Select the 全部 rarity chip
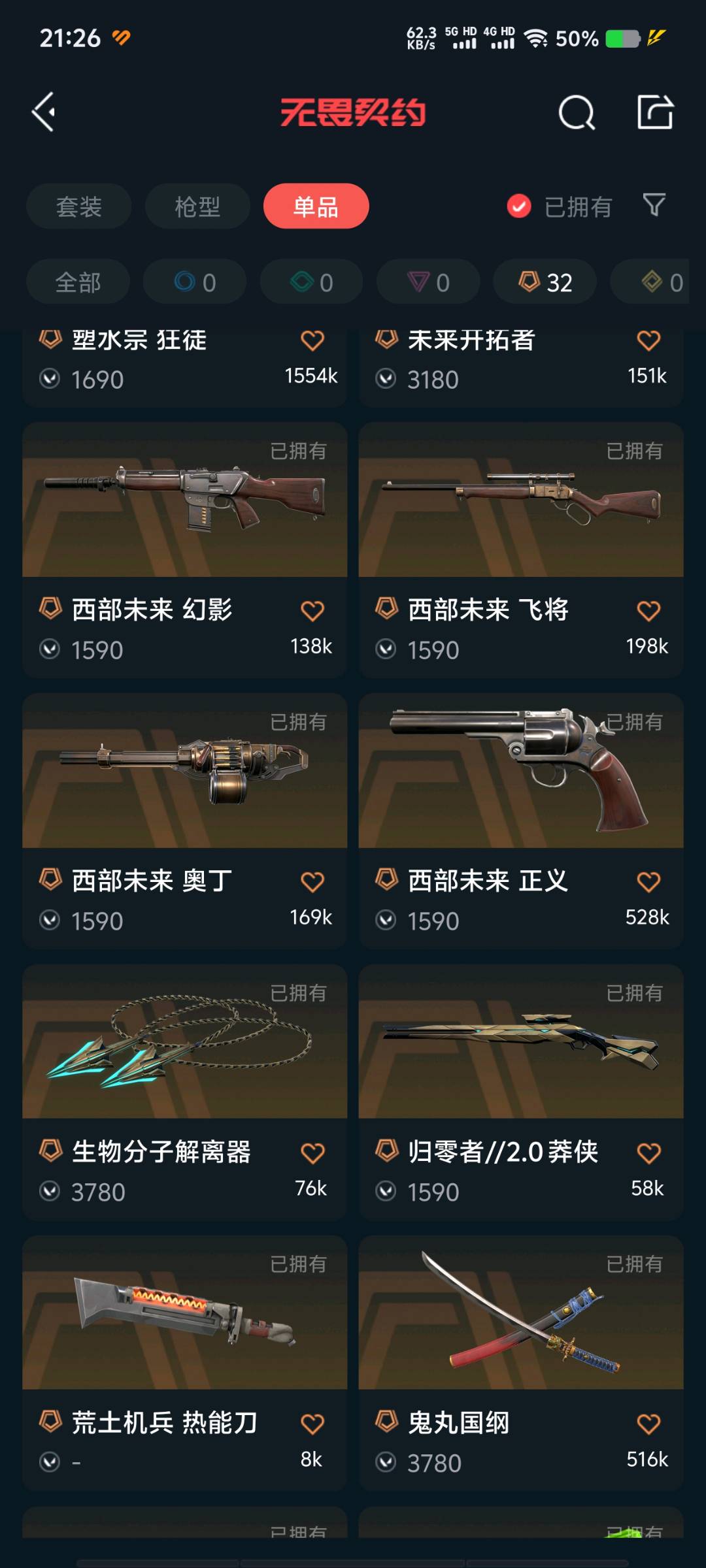Screen dimensions: 706x1568 pyautogui.click(x=78, y=282)
